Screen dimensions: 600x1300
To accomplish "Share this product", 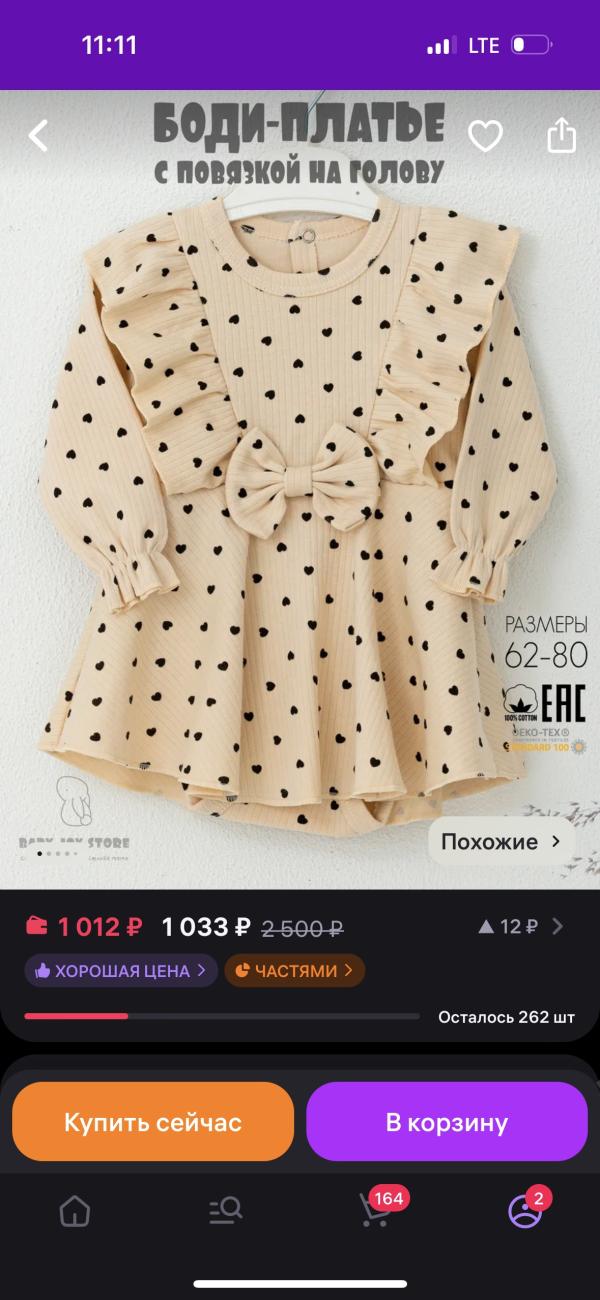I will coord(562,136).
